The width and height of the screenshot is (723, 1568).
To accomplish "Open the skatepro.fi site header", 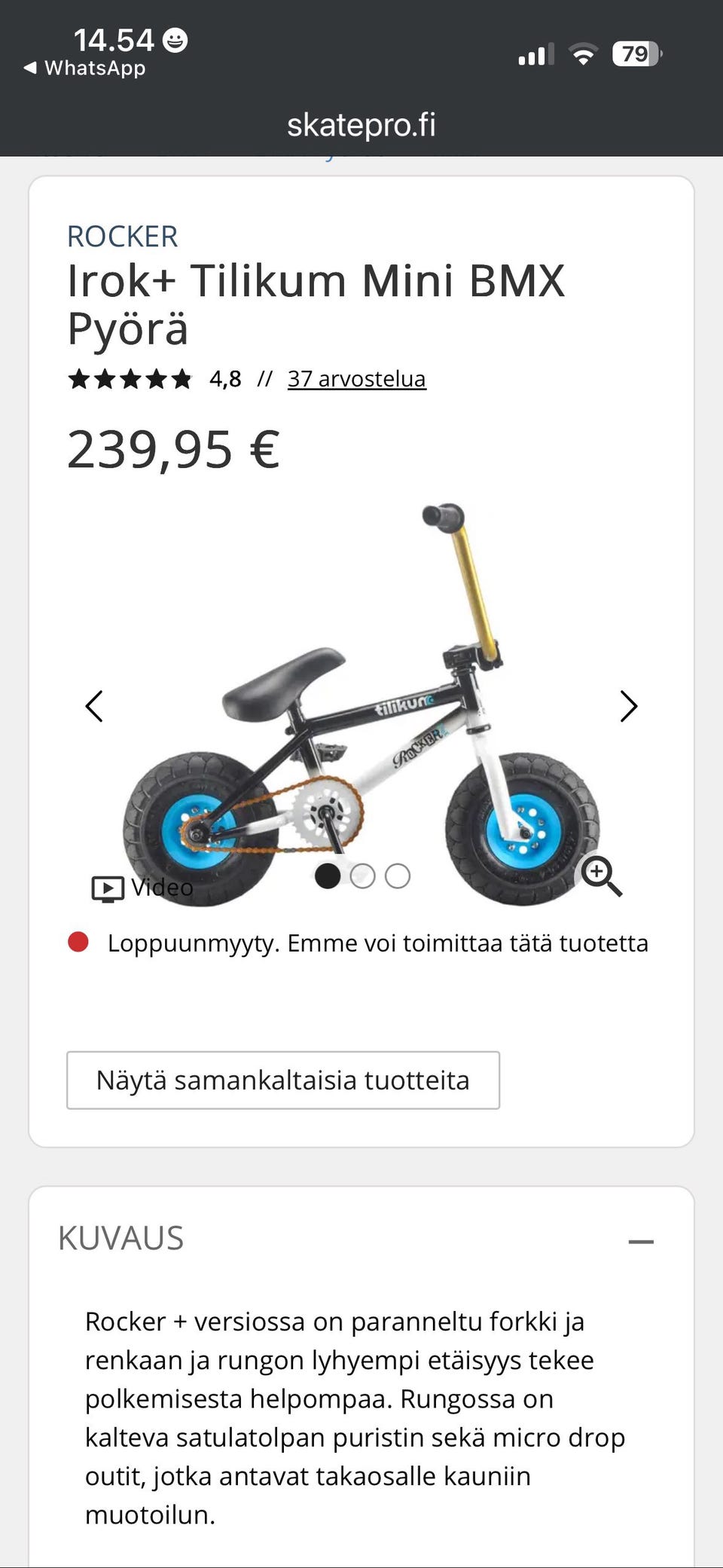I will (x=361, y=124).
